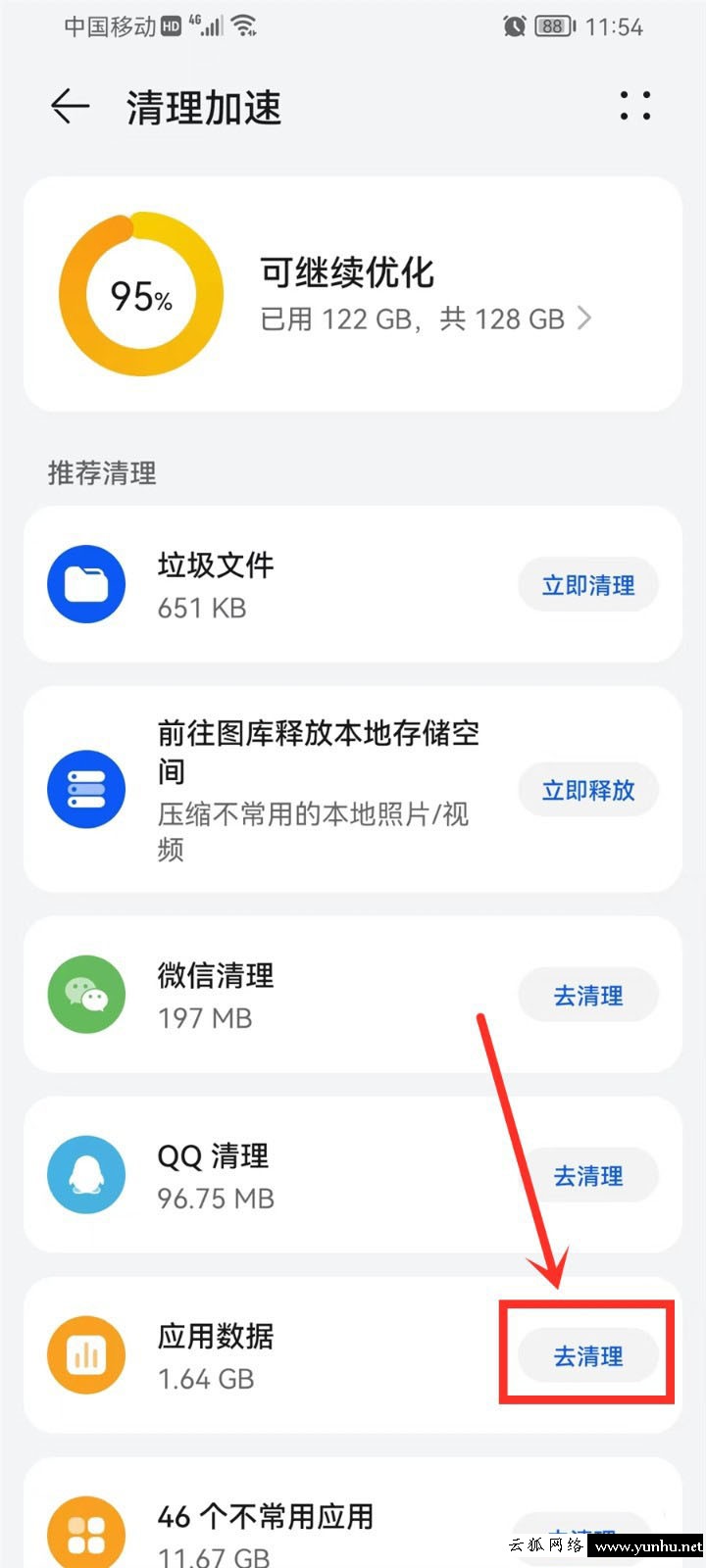Tap 立即释放 to free gallery storage
Viewport: 706px width, 1568px height.
click(588, 790)
